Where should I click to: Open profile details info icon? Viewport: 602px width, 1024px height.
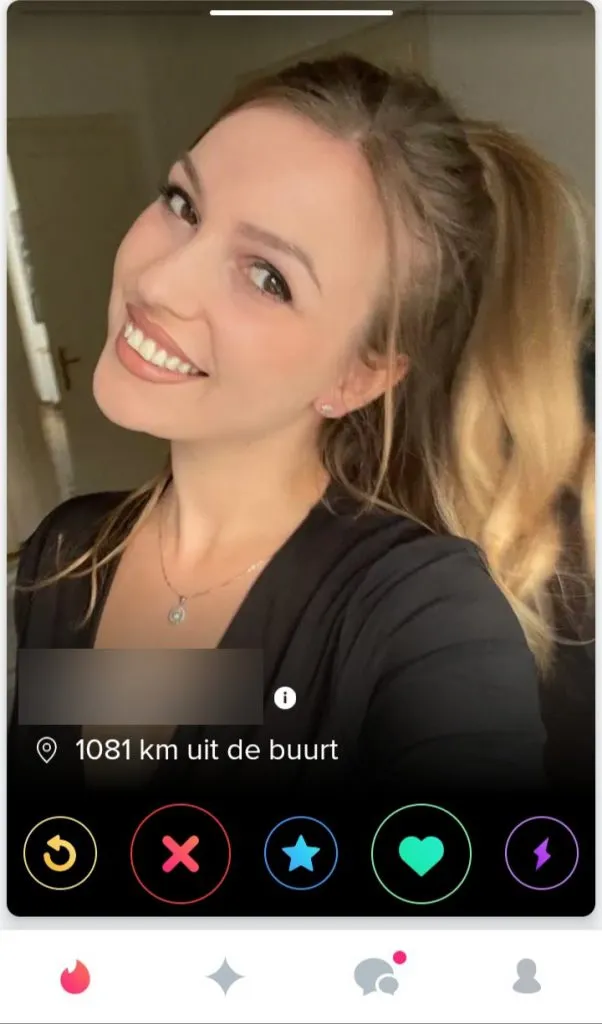point(285,698)
